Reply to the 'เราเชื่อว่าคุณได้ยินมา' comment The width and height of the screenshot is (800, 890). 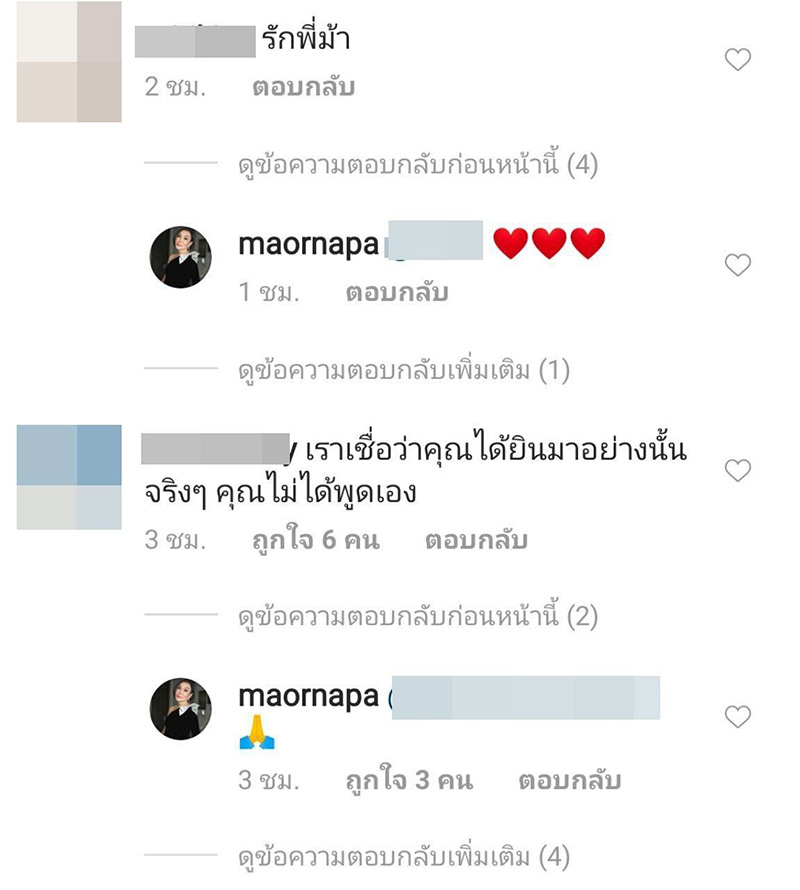(x=476, y=541)
